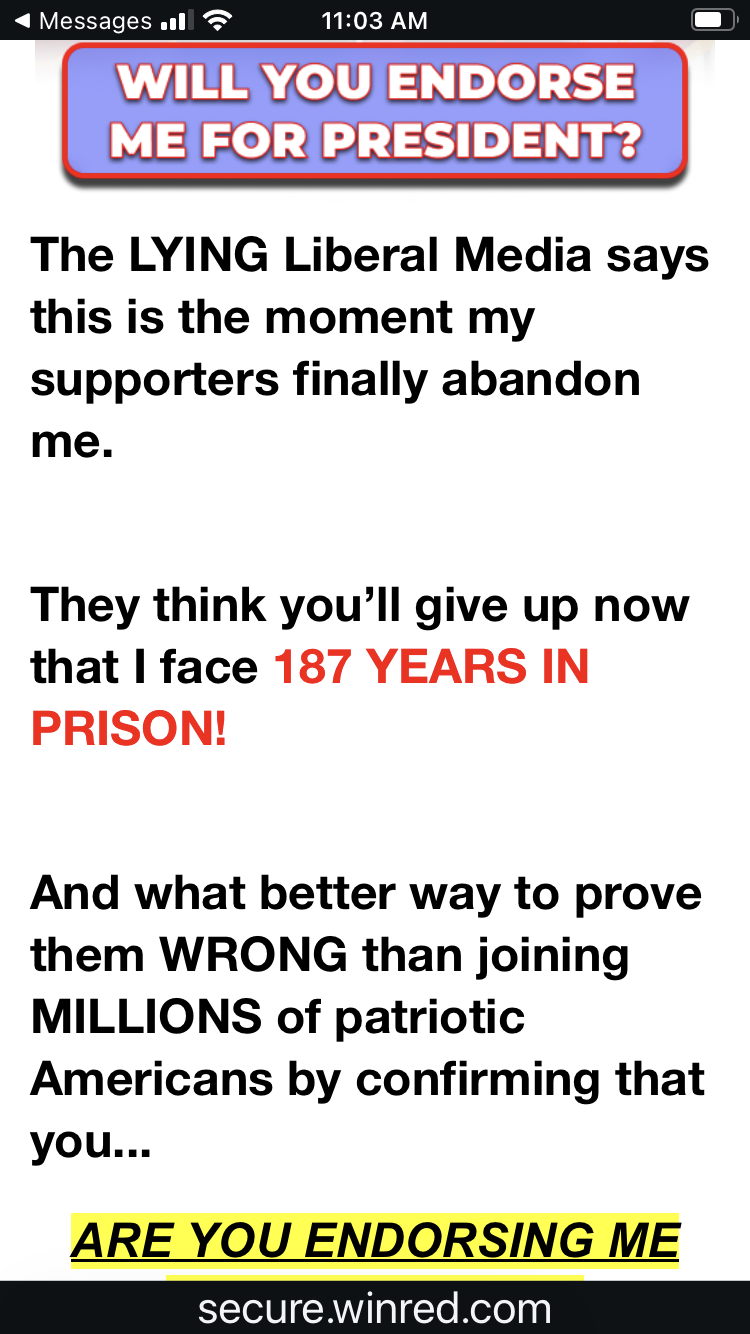This screenshot has width=750, height=1334.
Task: Tap the secure.winred.com address bar
Action: tap(375, 1308)
